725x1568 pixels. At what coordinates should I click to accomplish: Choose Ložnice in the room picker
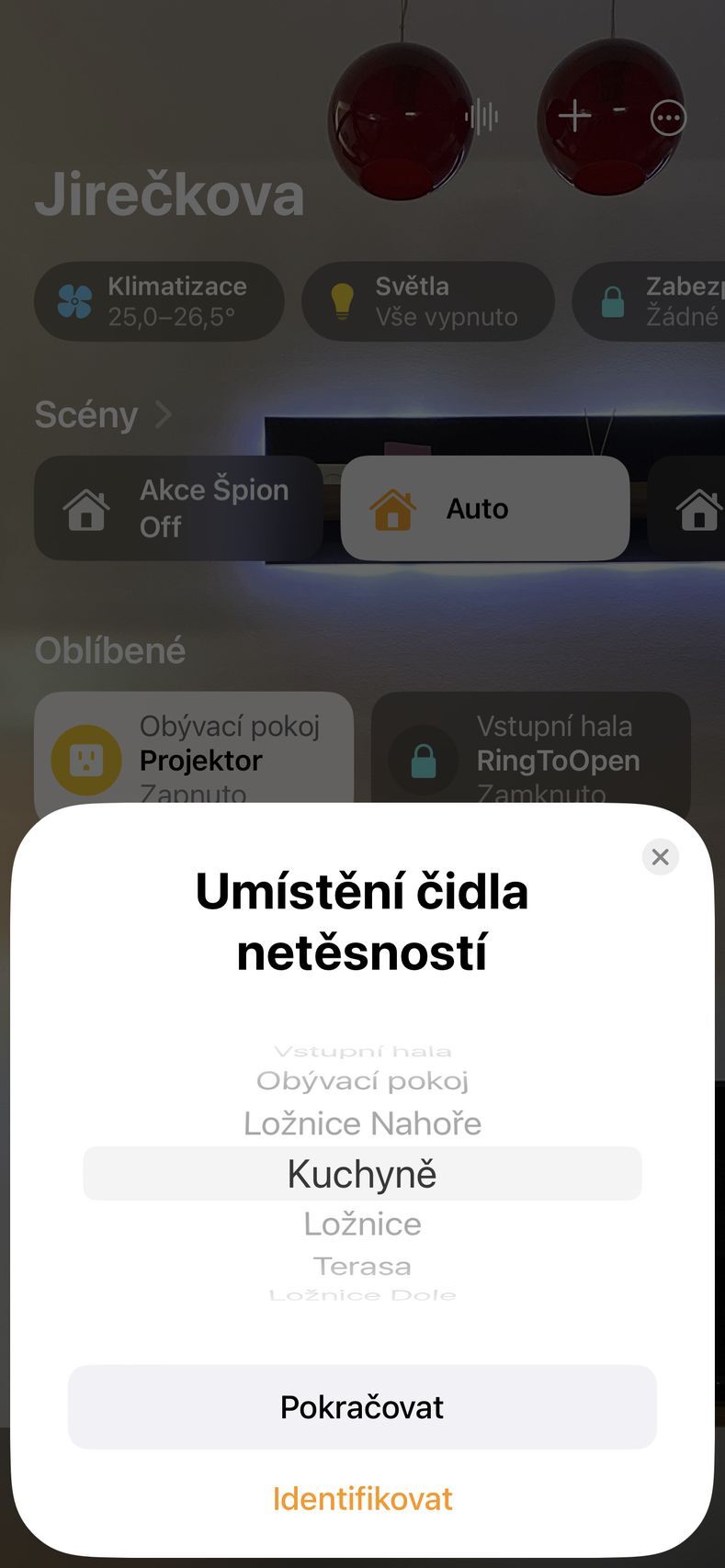[362, 1224]
